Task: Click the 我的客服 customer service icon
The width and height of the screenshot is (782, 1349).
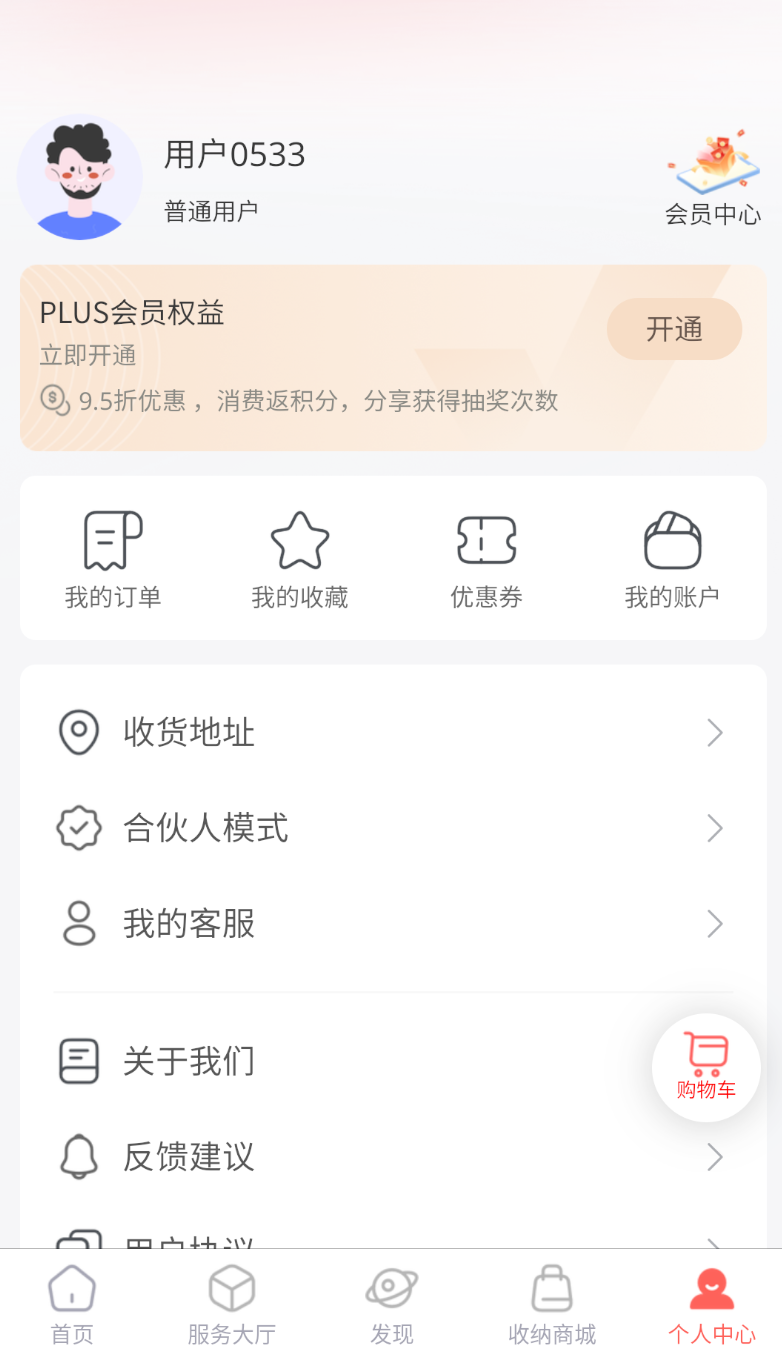Action: (78, 923)
